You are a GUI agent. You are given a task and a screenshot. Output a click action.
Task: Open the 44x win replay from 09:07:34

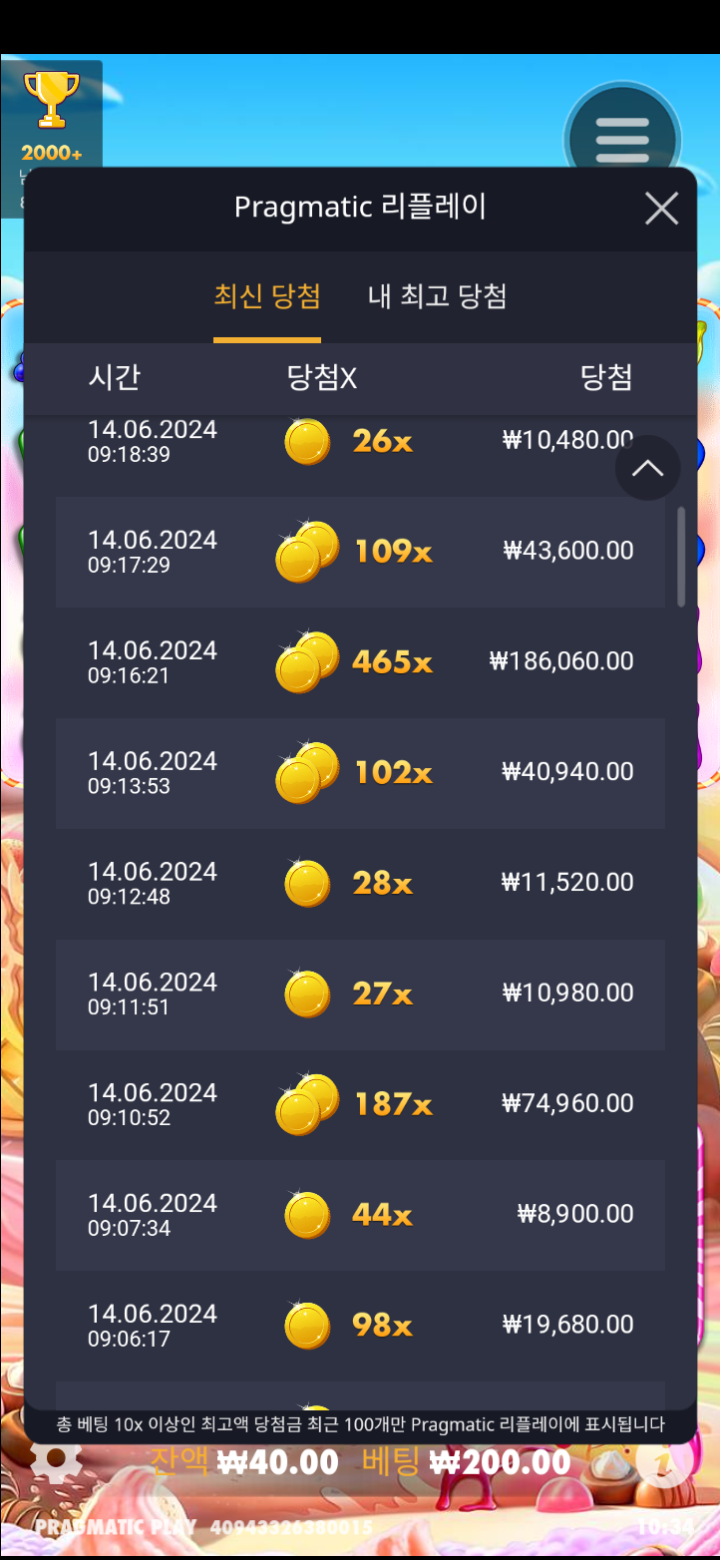360,1215
